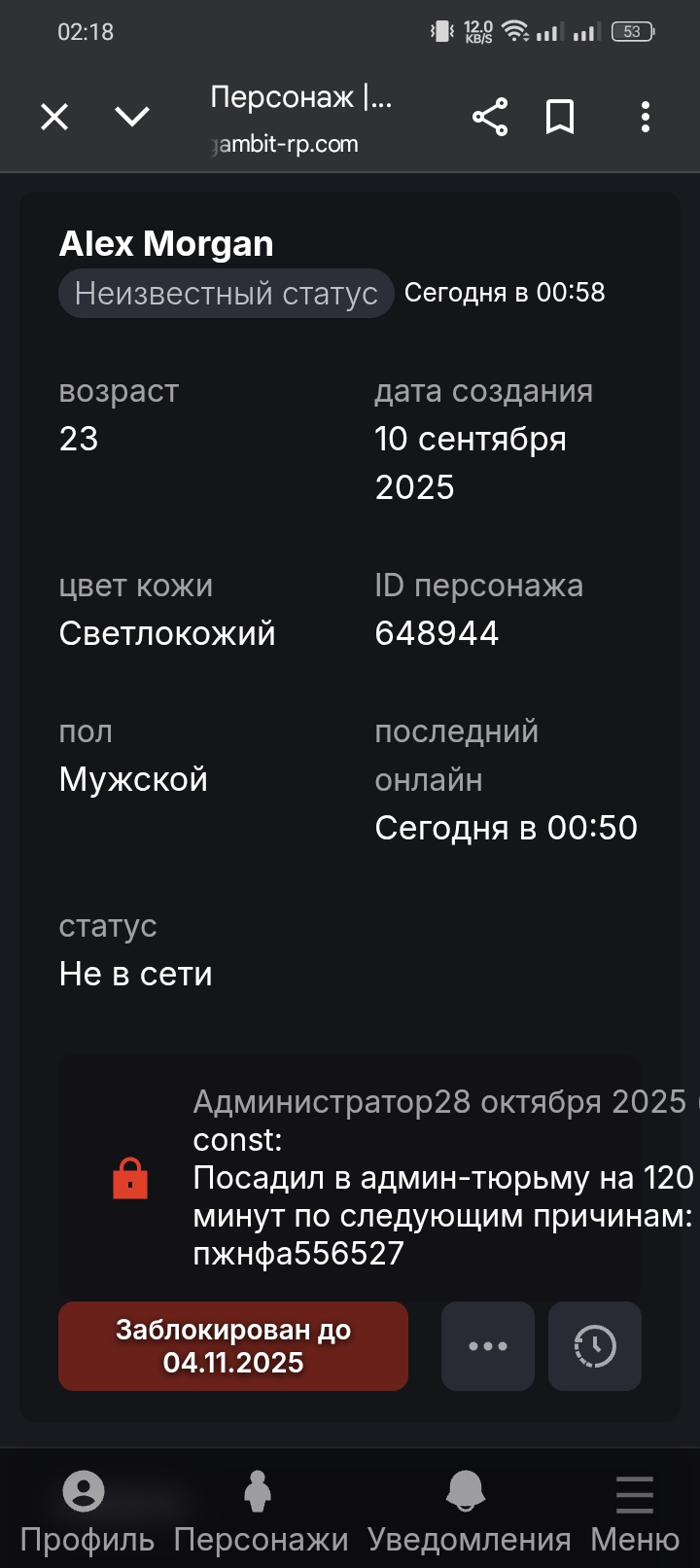Switch to the Профиль tab

(87, 1510)
